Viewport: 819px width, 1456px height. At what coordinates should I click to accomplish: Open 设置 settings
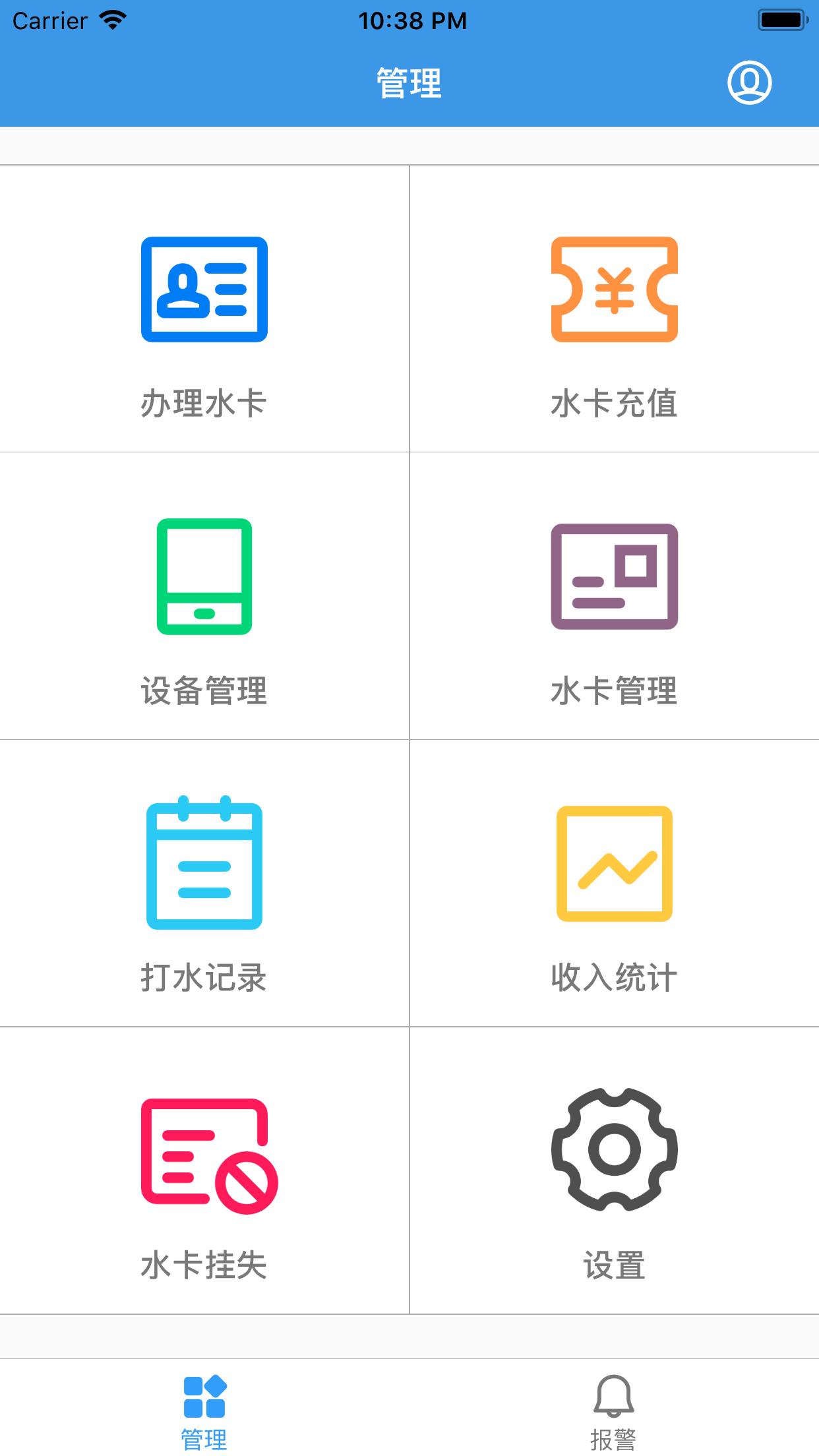click(614, 1170)
